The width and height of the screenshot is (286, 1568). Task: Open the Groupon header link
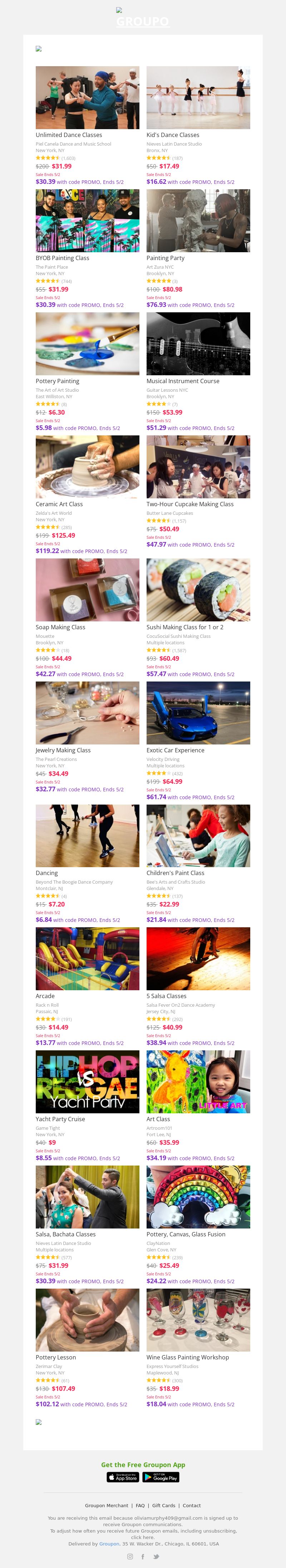142,21
